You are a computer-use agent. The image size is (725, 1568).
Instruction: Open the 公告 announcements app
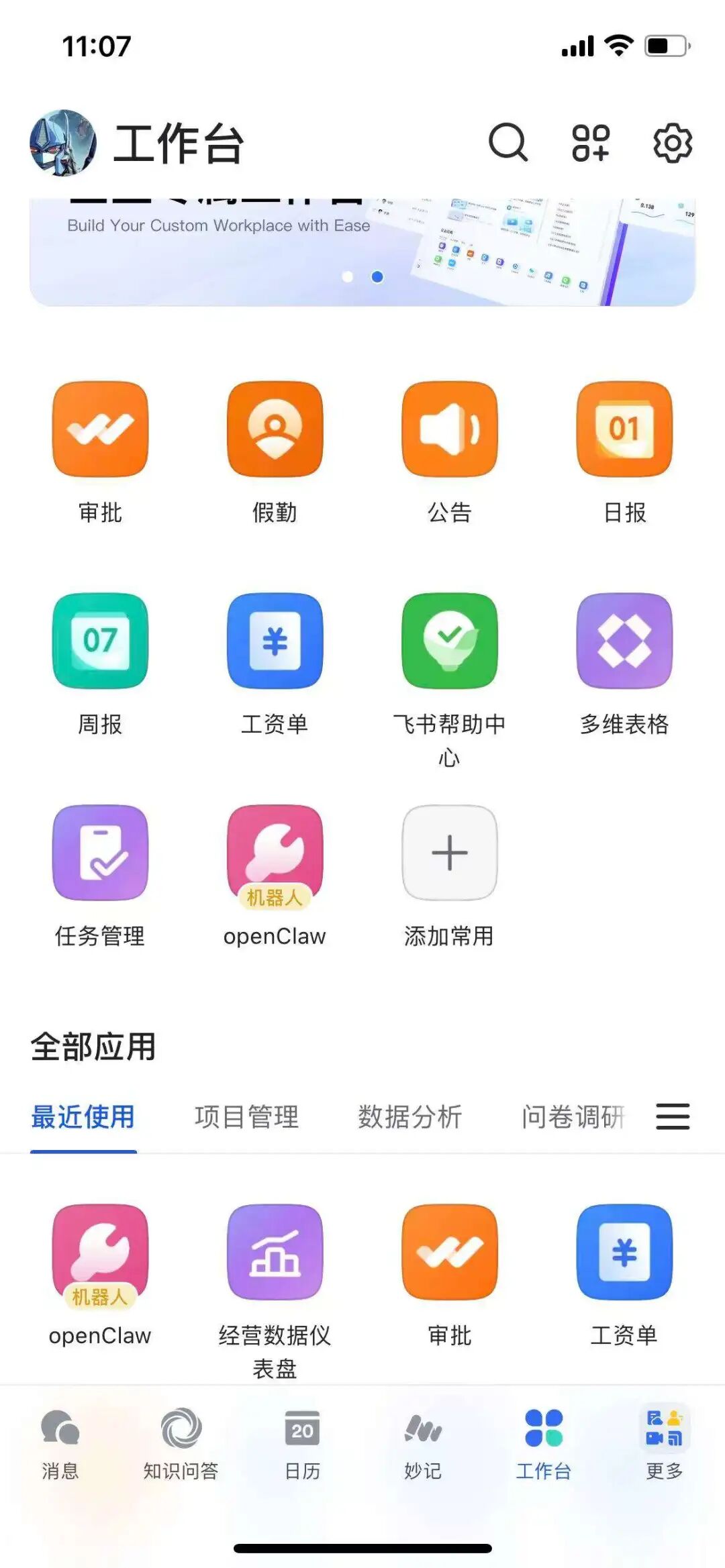tap(449, 429)
